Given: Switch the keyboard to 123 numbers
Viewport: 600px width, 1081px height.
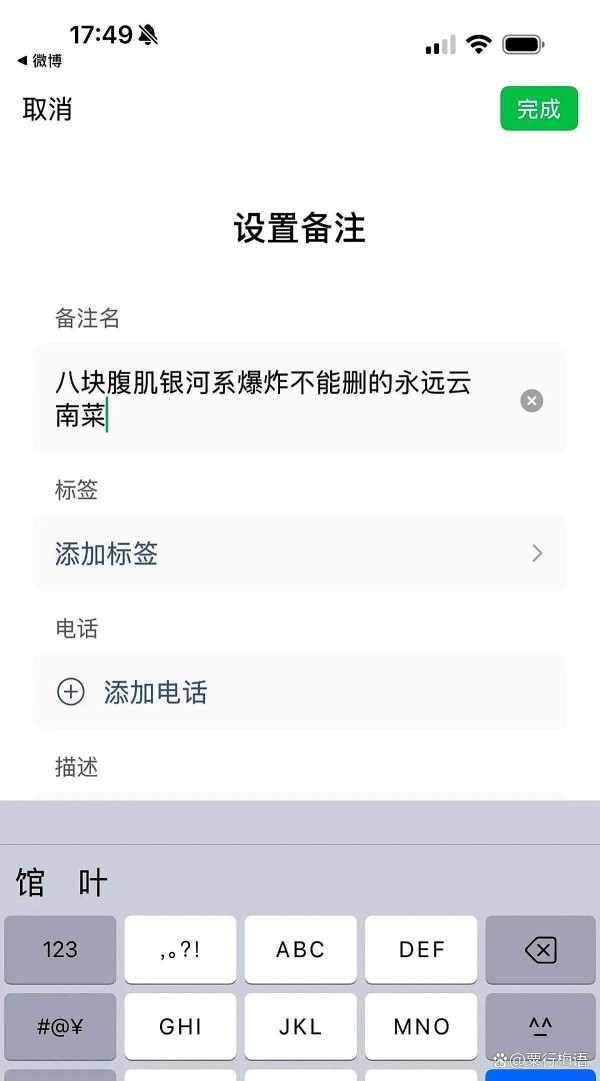Looking at the screenshot, I should (60, 949).
